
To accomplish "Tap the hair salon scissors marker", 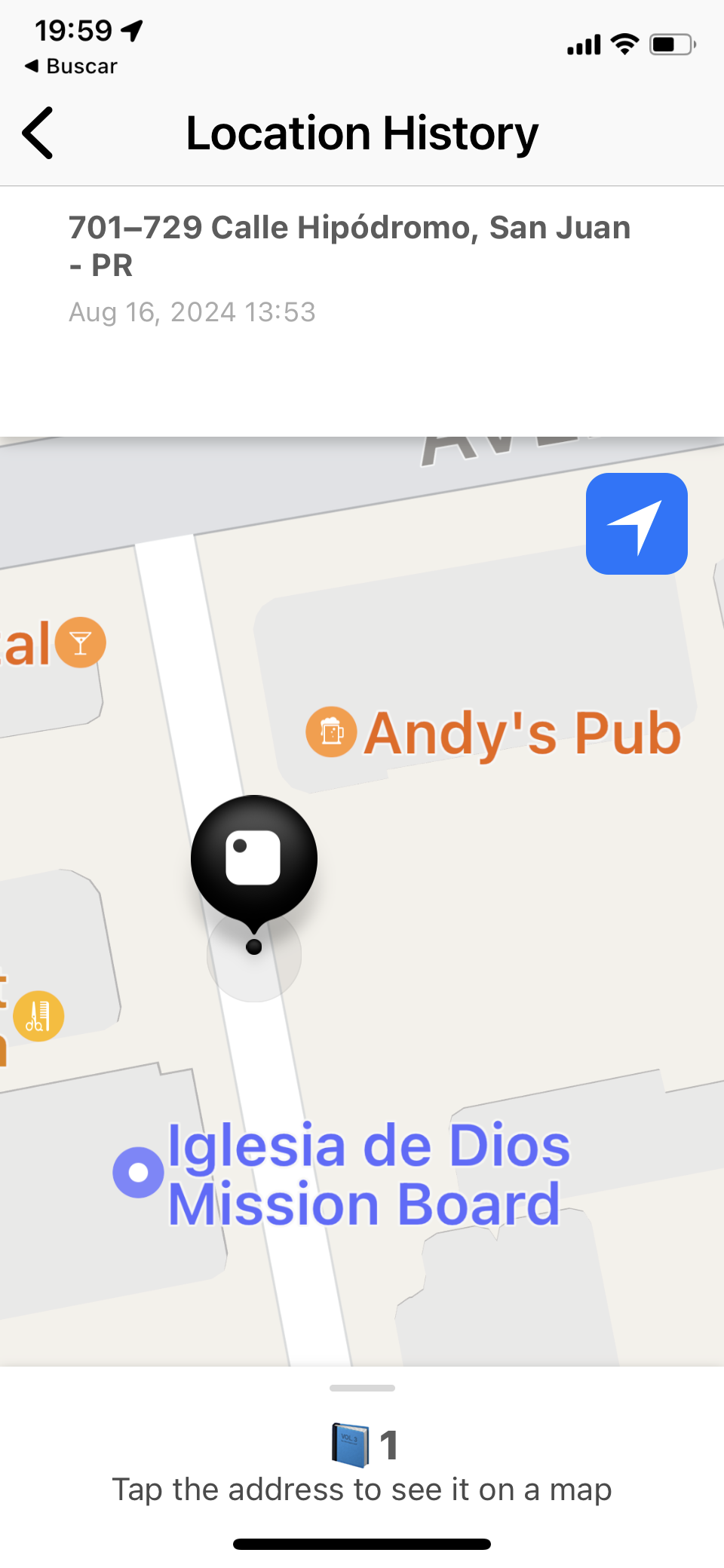I will [x=38, y=1015].
